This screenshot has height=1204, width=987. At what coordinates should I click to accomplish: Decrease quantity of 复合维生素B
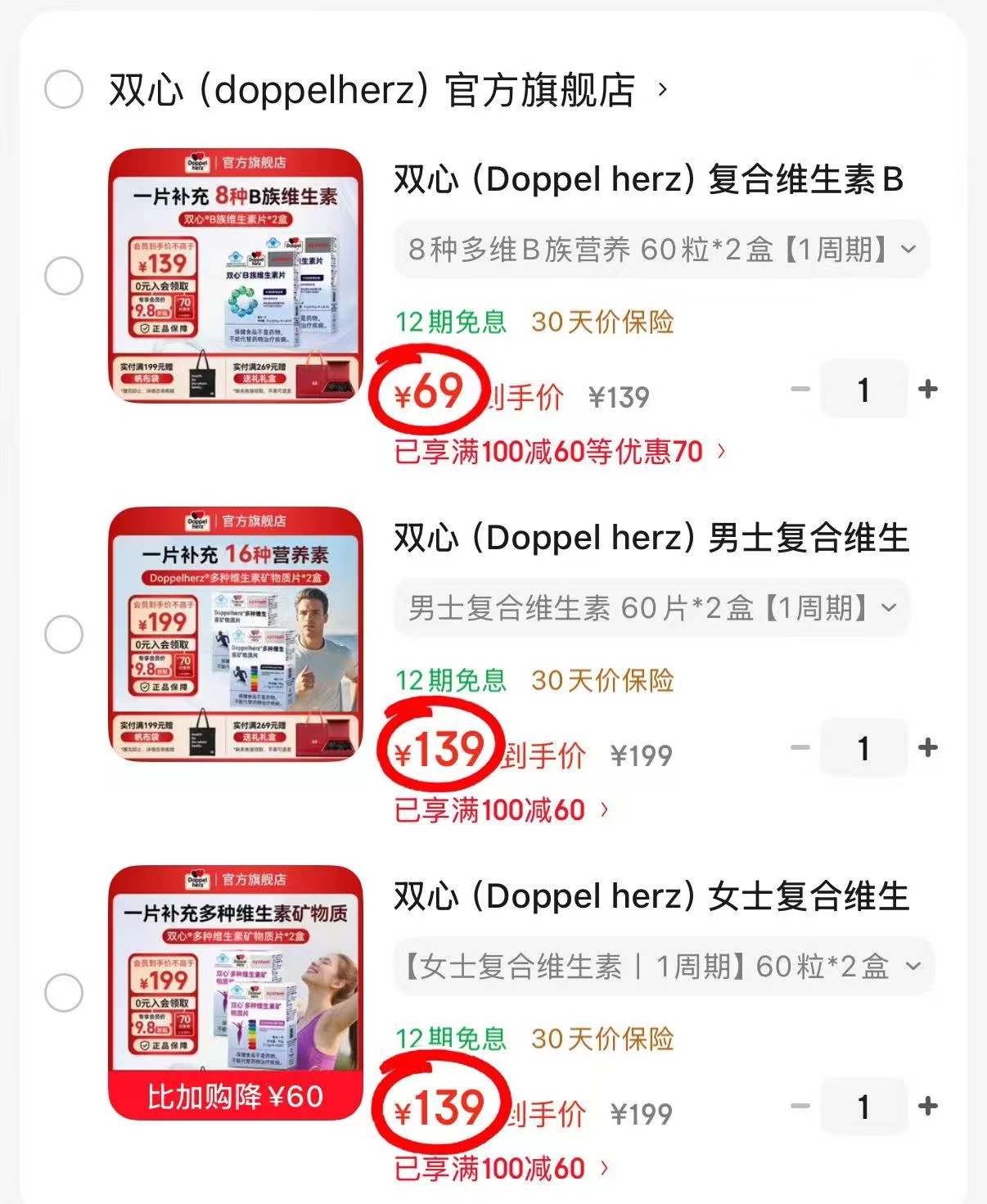point(800,390)
